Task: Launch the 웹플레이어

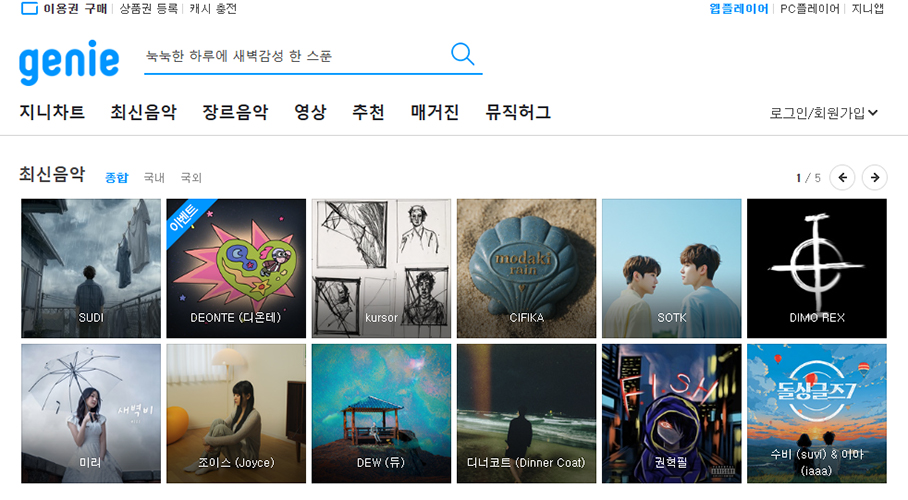Action: (739, 9)
